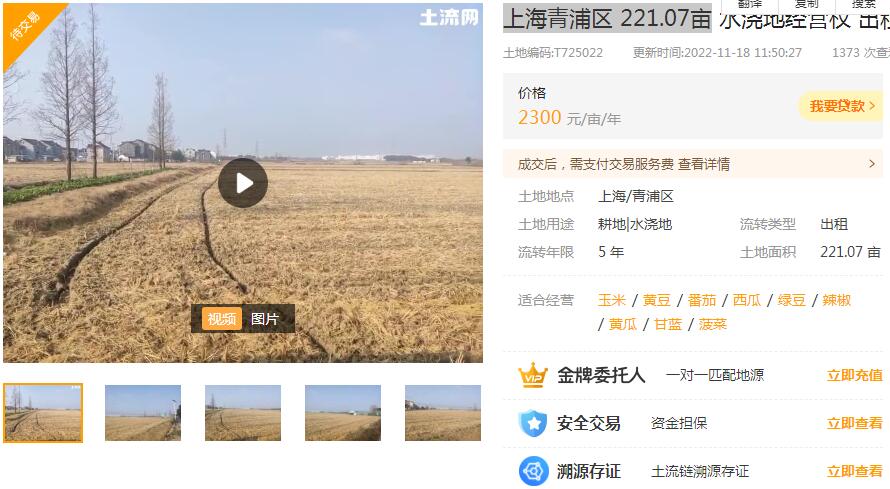The image size is (890, 489).
Task: Open the 我要贷款 loan button
Action: coord(841,106)
